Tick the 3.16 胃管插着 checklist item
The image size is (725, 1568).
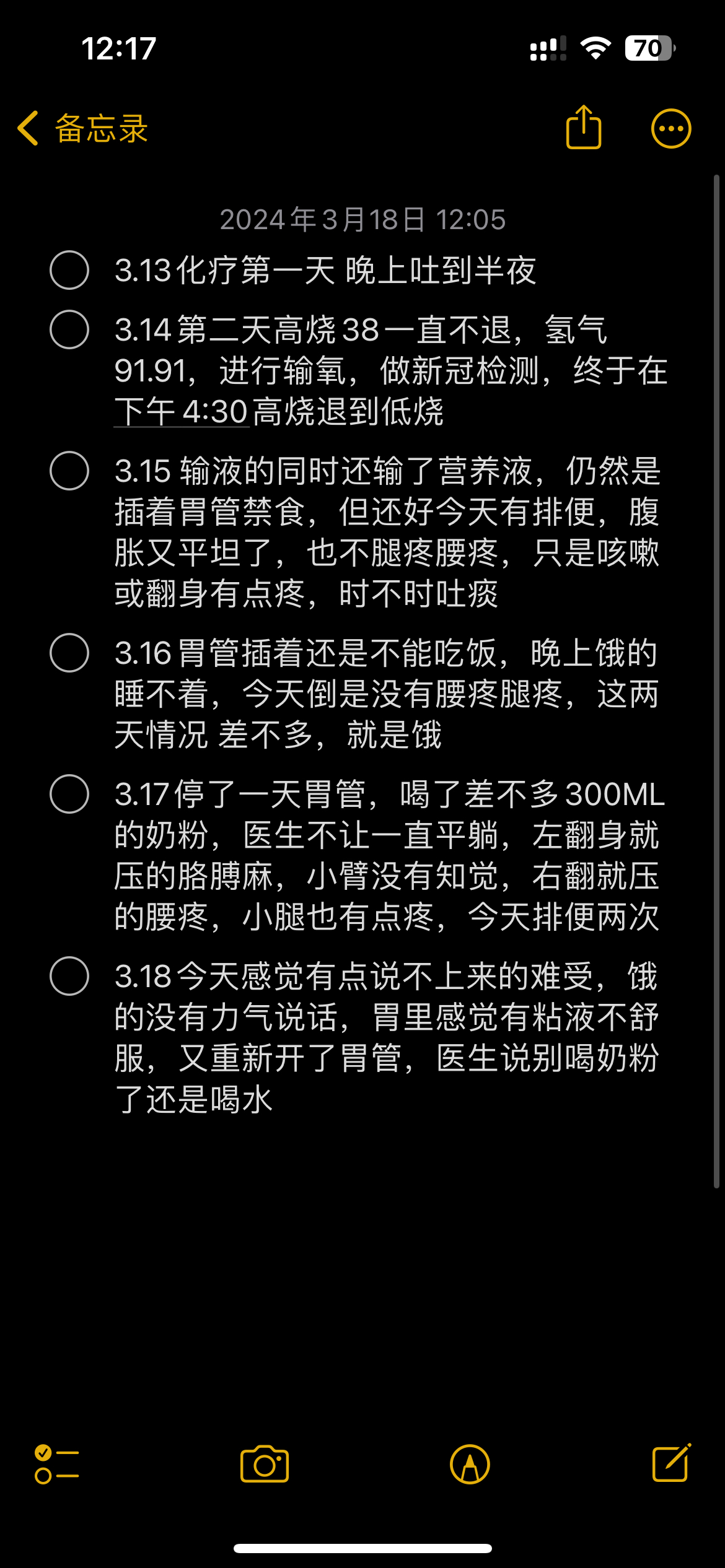69,653
